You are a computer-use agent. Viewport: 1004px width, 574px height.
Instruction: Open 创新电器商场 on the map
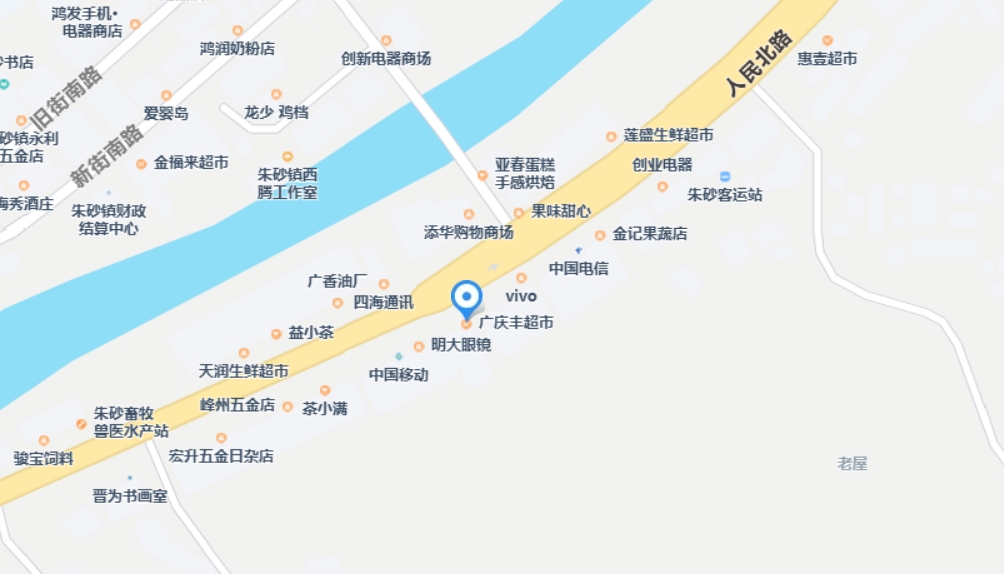386,41
